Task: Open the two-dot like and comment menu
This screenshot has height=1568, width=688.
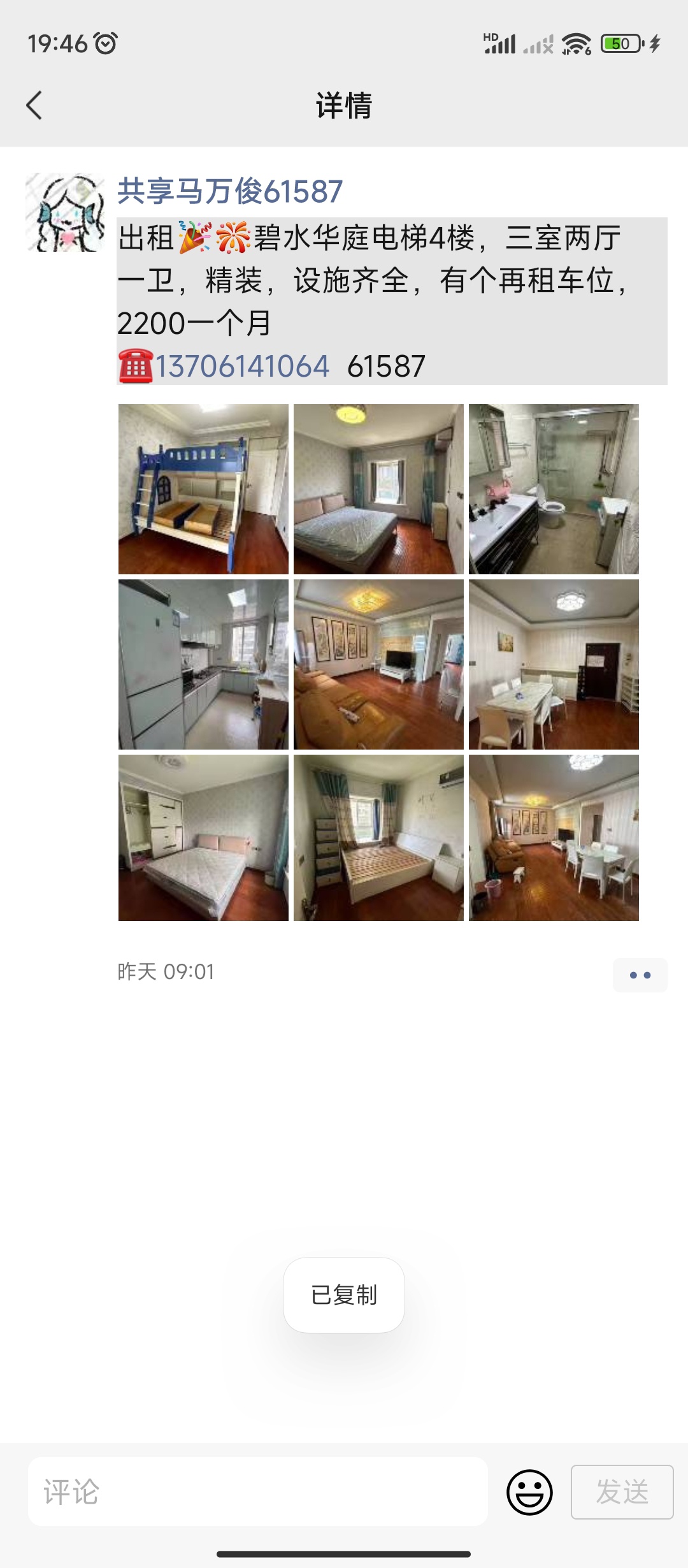Action: coord(640,975)
